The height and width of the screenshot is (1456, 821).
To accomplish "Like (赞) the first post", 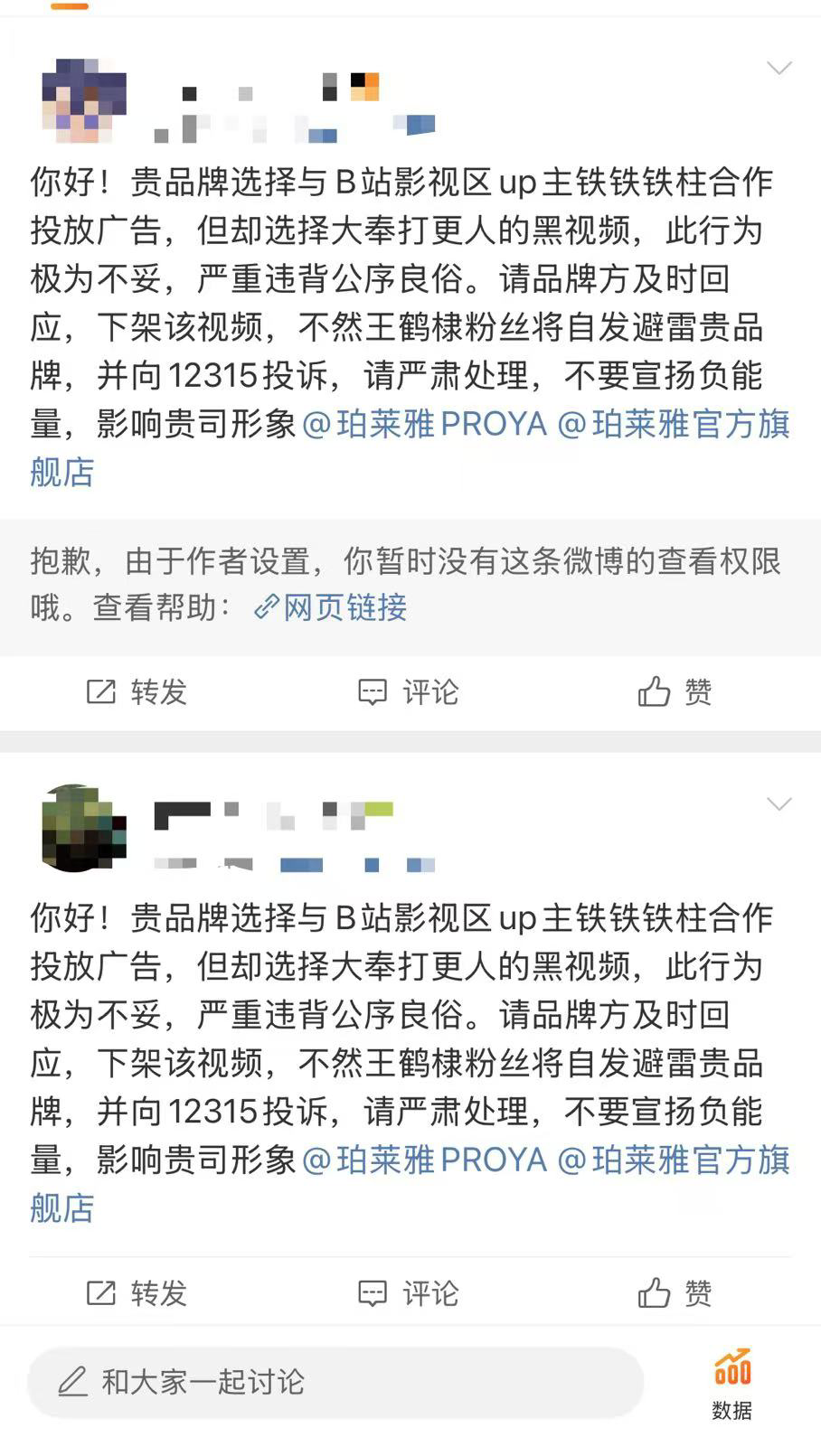I will click(675, 692).
